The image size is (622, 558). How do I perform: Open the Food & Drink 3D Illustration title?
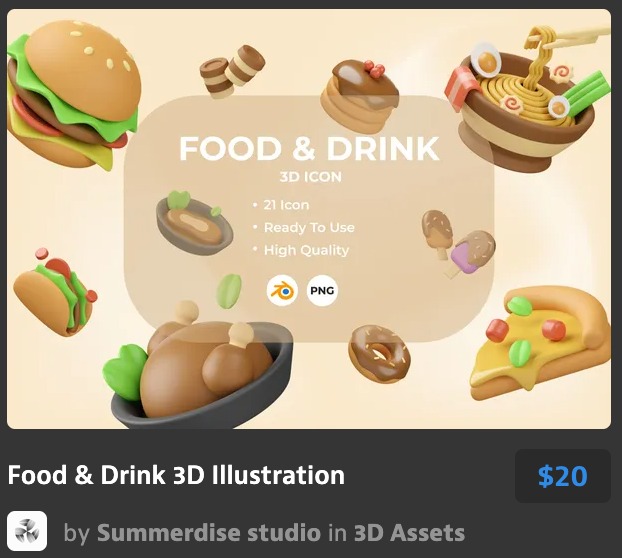(x=176, y=475)
